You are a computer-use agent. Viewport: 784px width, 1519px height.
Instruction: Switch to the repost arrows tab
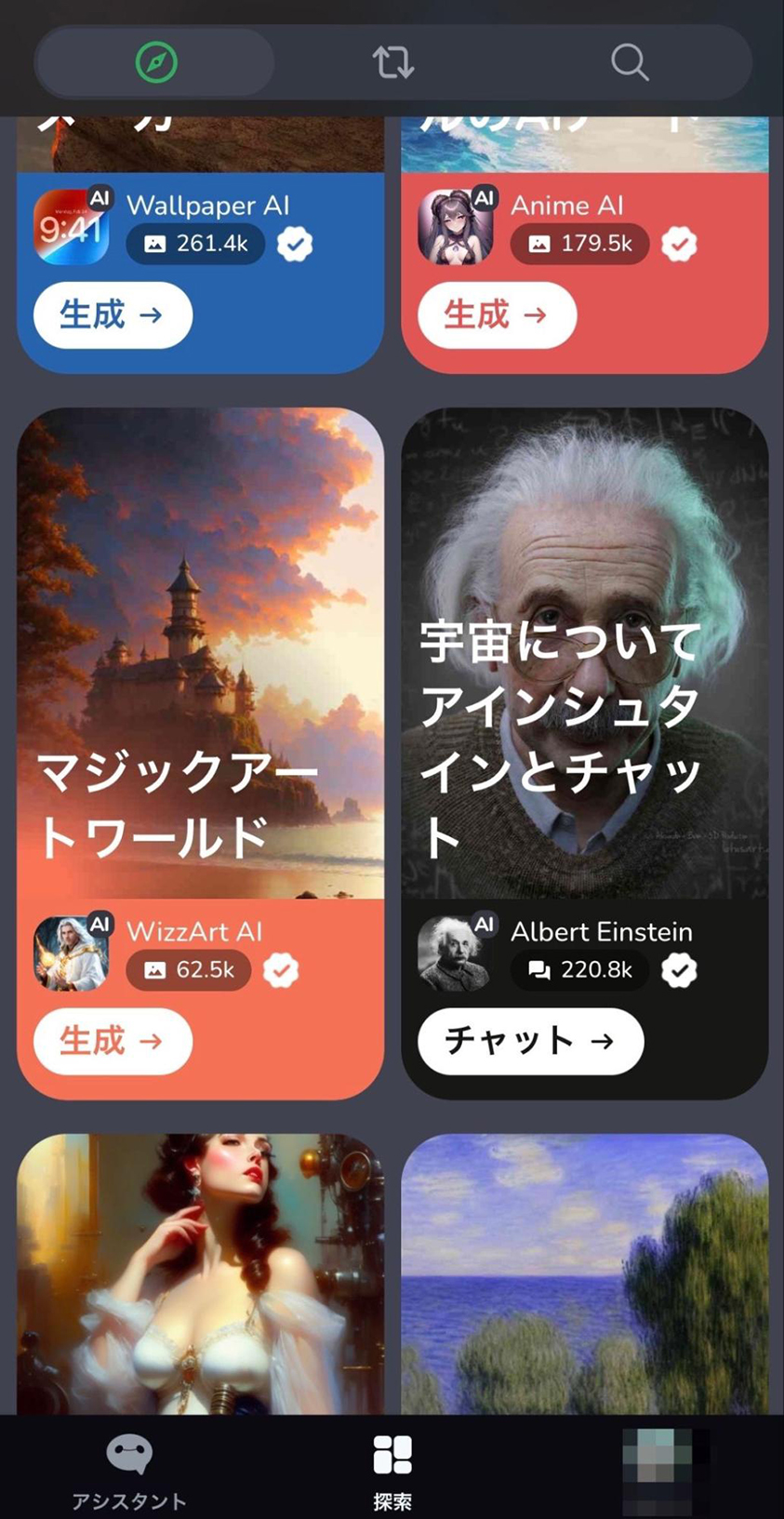tap(392, 63)
